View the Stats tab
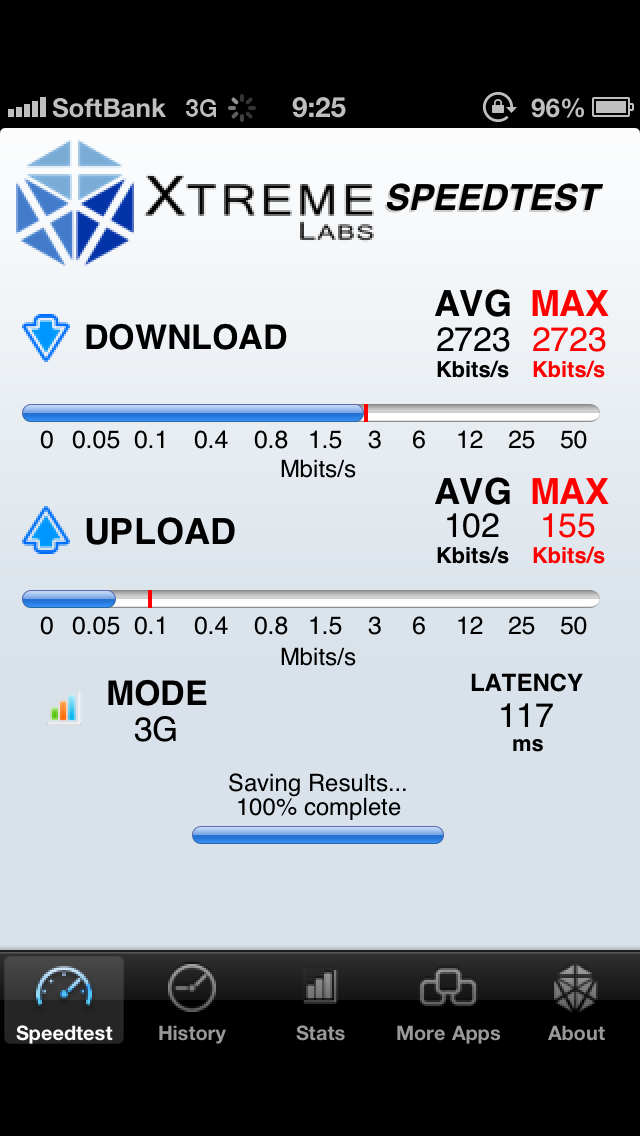Image resolution: width=640 pixels, height=1136 pixels. point(320,1002)
